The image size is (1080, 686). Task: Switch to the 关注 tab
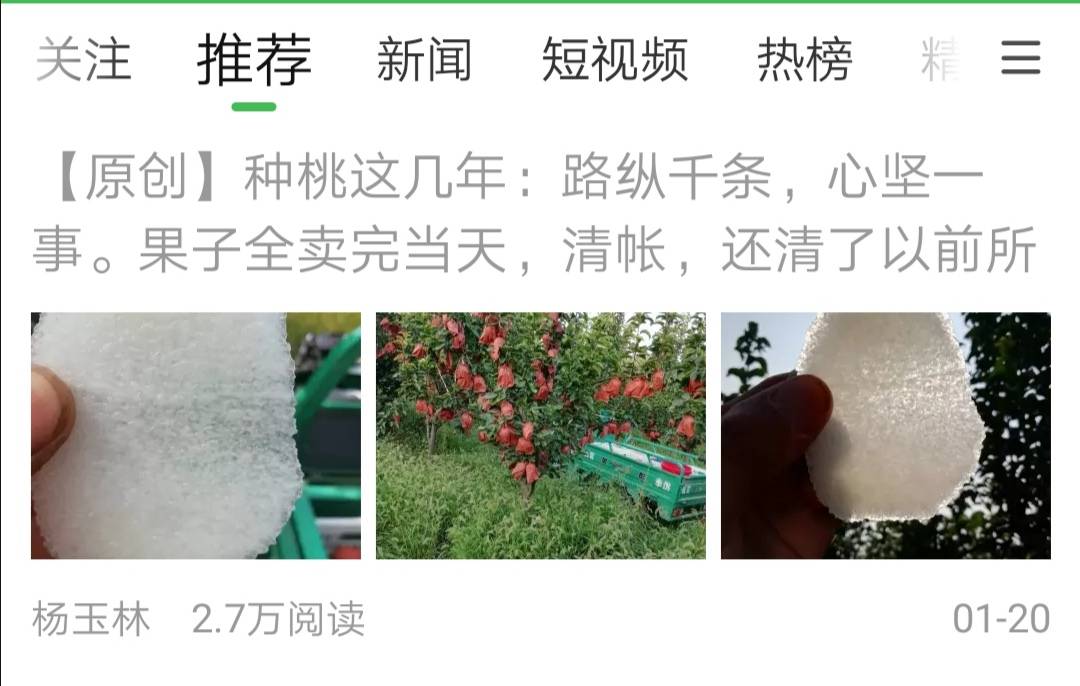83,60
